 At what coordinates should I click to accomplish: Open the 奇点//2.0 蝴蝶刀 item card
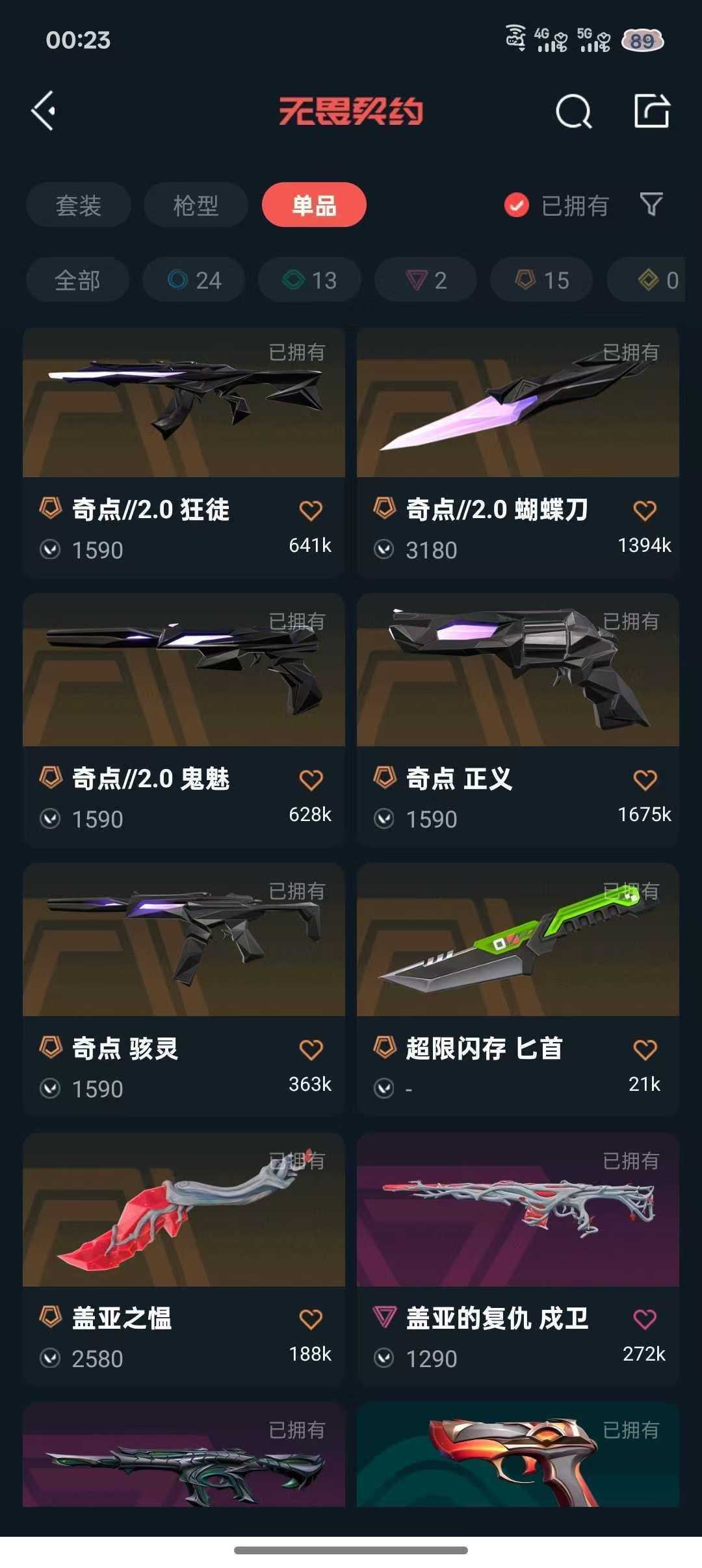click(x=517, y=410)
